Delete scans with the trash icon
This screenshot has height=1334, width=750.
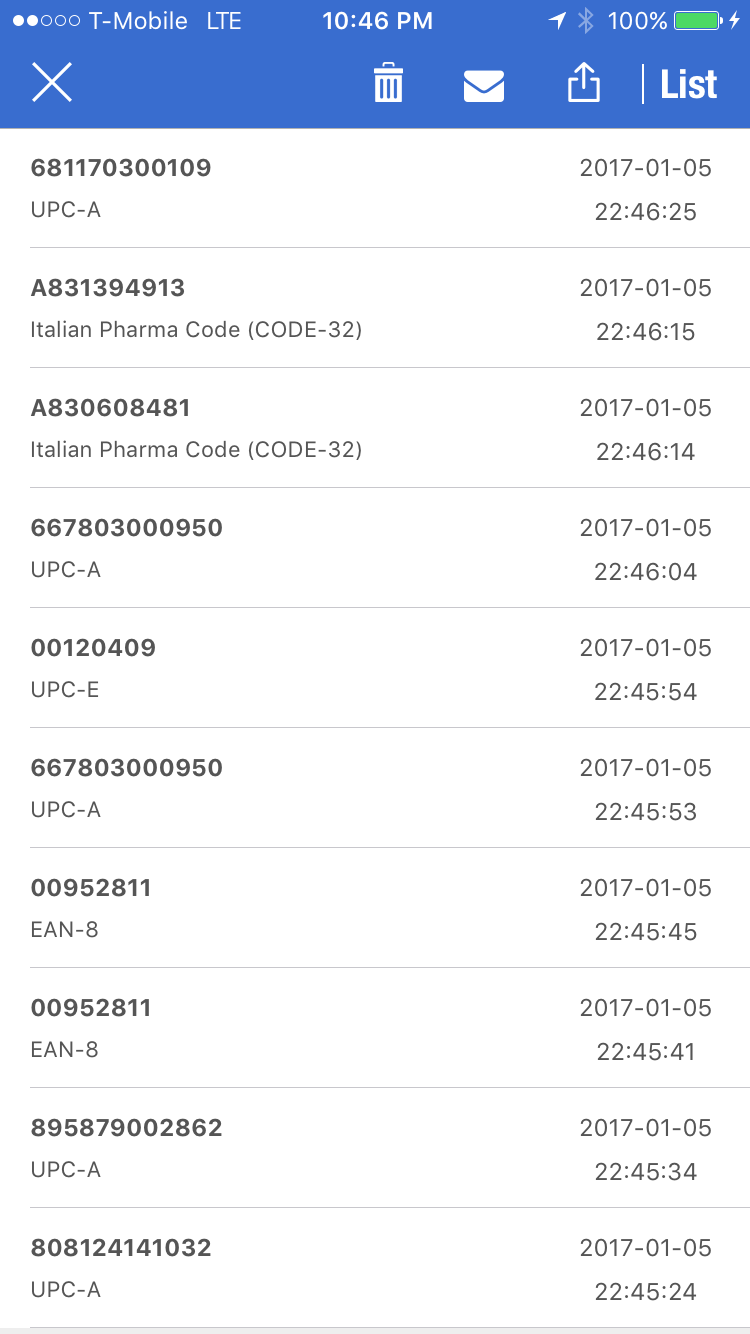[388, 83]
